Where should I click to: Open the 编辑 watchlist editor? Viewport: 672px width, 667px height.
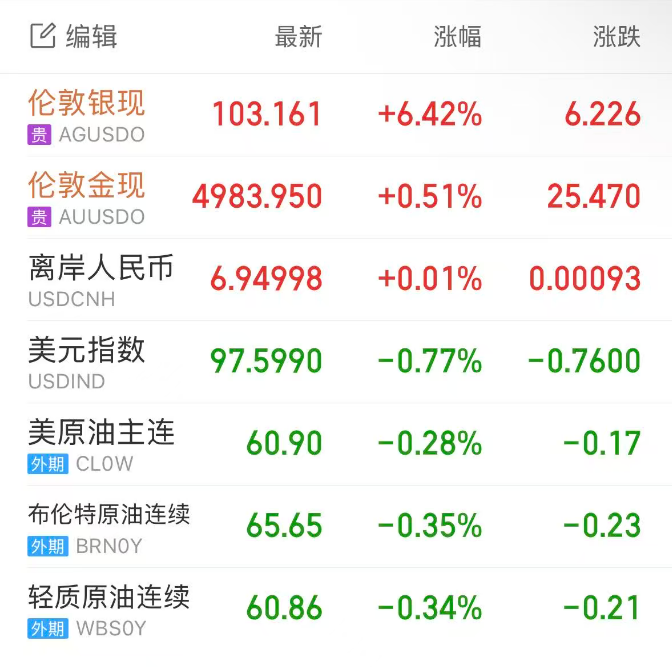coord(74,37)
